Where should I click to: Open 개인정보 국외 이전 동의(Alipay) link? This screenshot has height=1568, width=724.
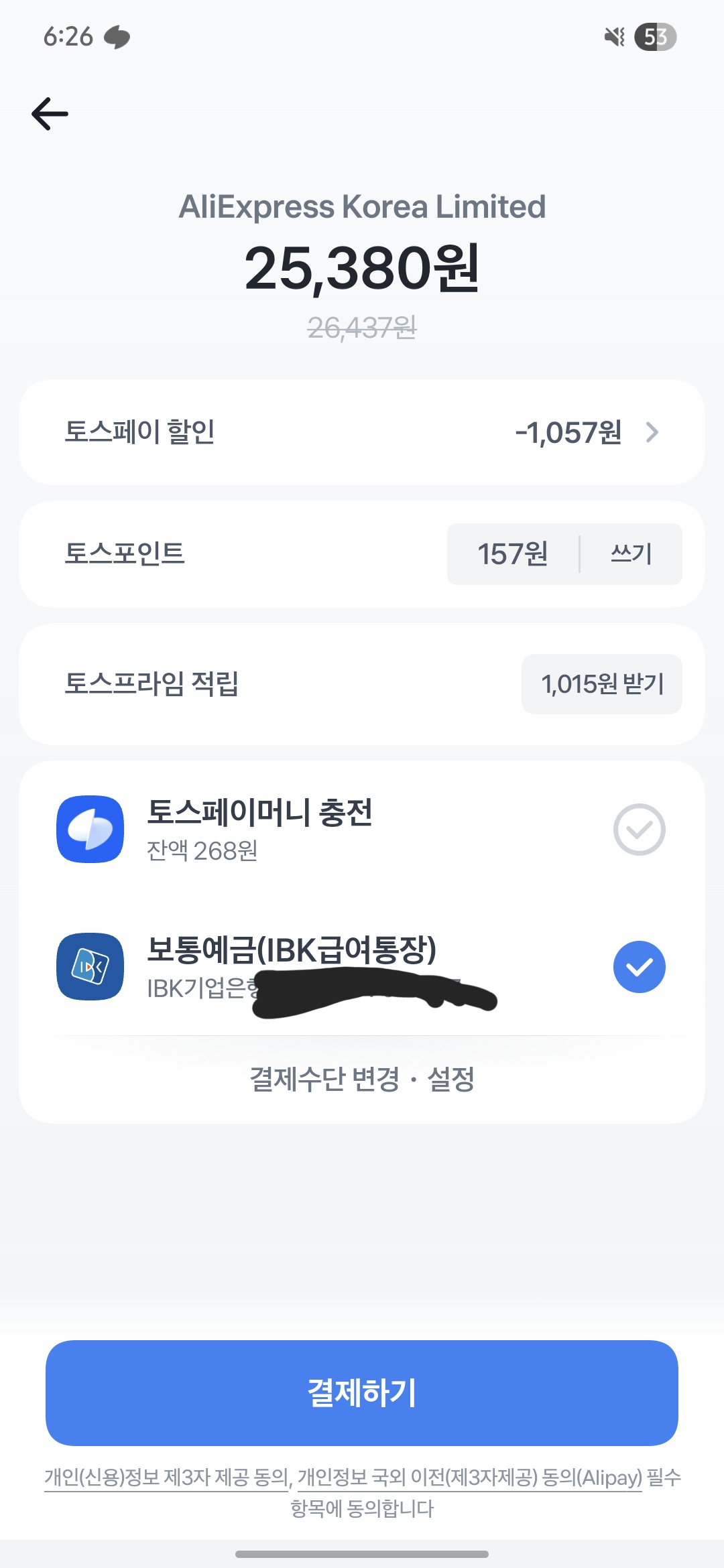click(469, 1478)
